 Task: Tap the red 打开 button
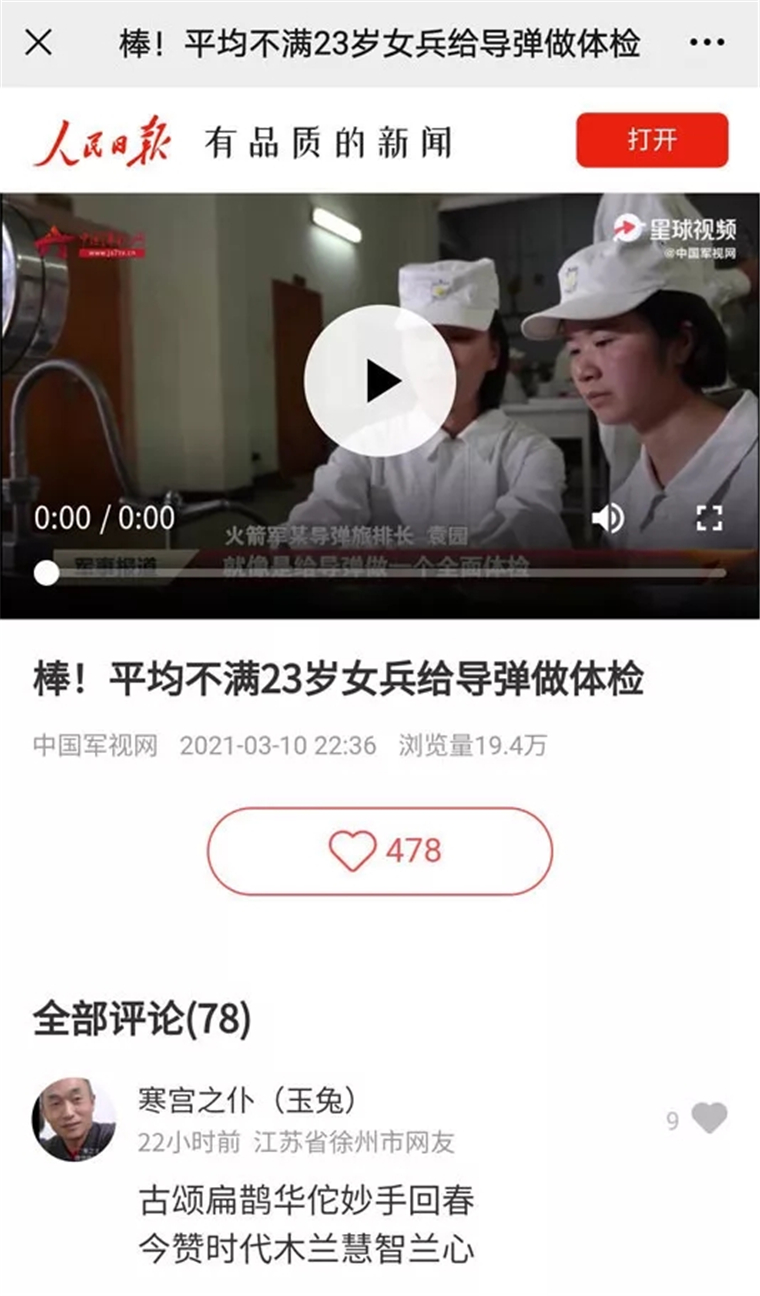[652, 140]
